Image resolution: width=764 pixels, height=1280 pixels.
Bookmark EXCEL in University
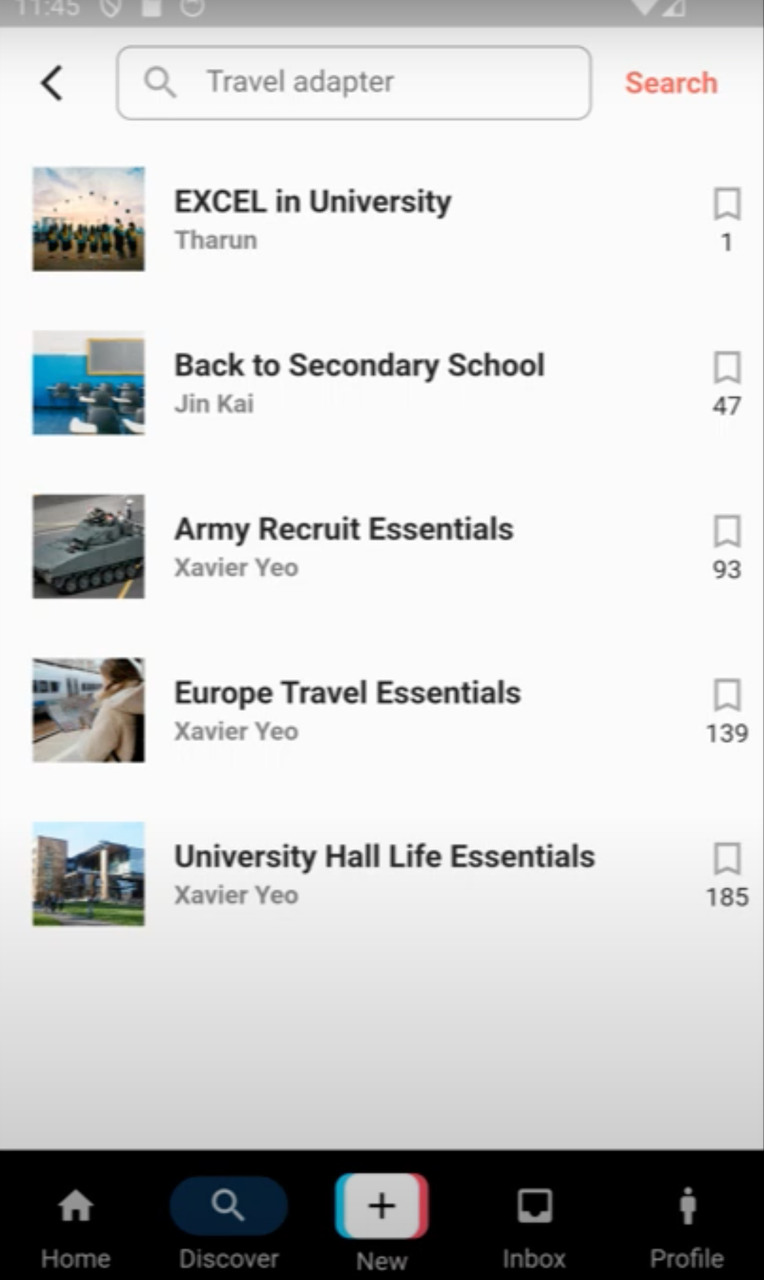tap(727, 204)
